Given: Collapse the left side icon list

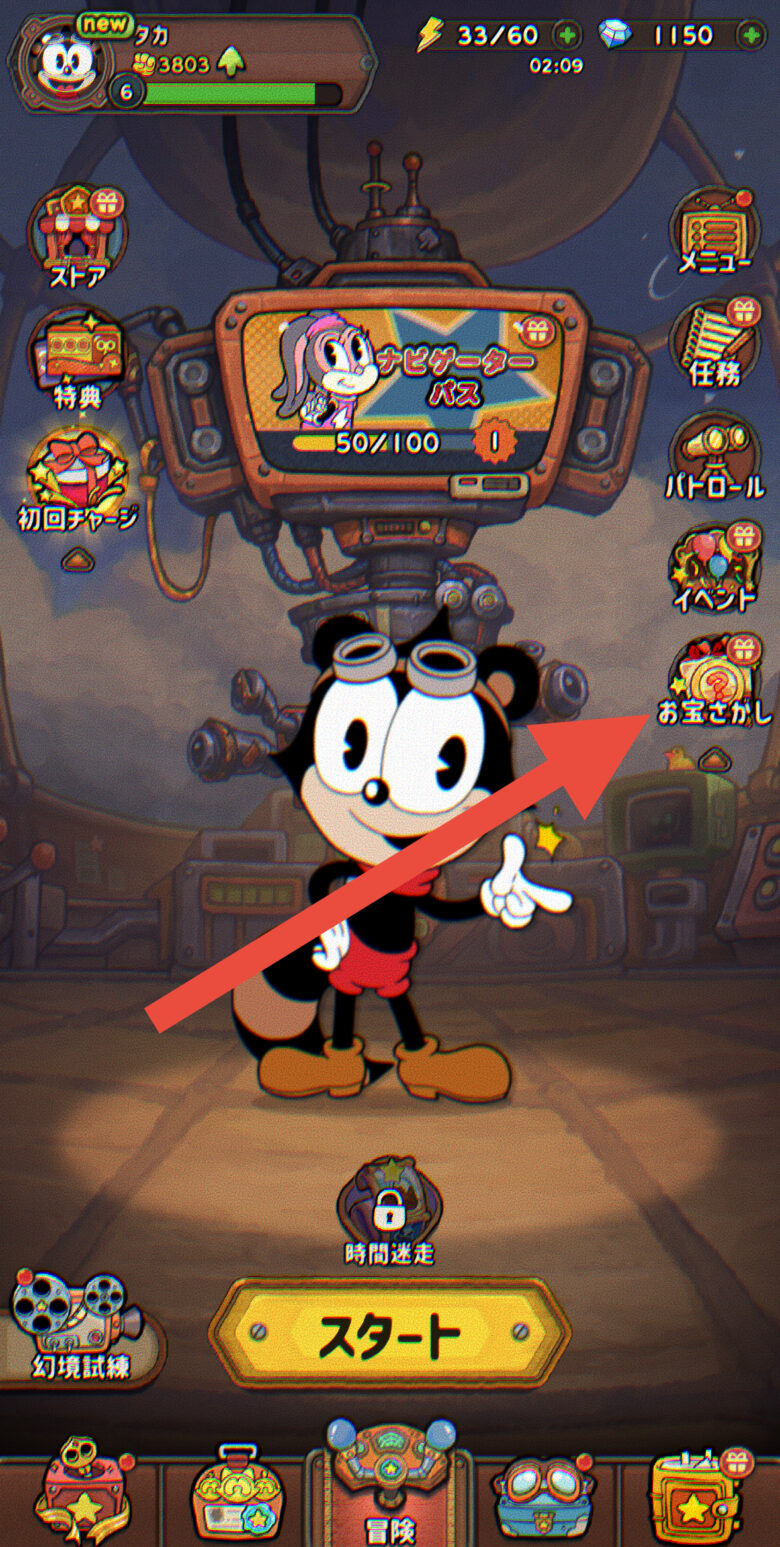Looking at the screenshot, I should [78, 561].
